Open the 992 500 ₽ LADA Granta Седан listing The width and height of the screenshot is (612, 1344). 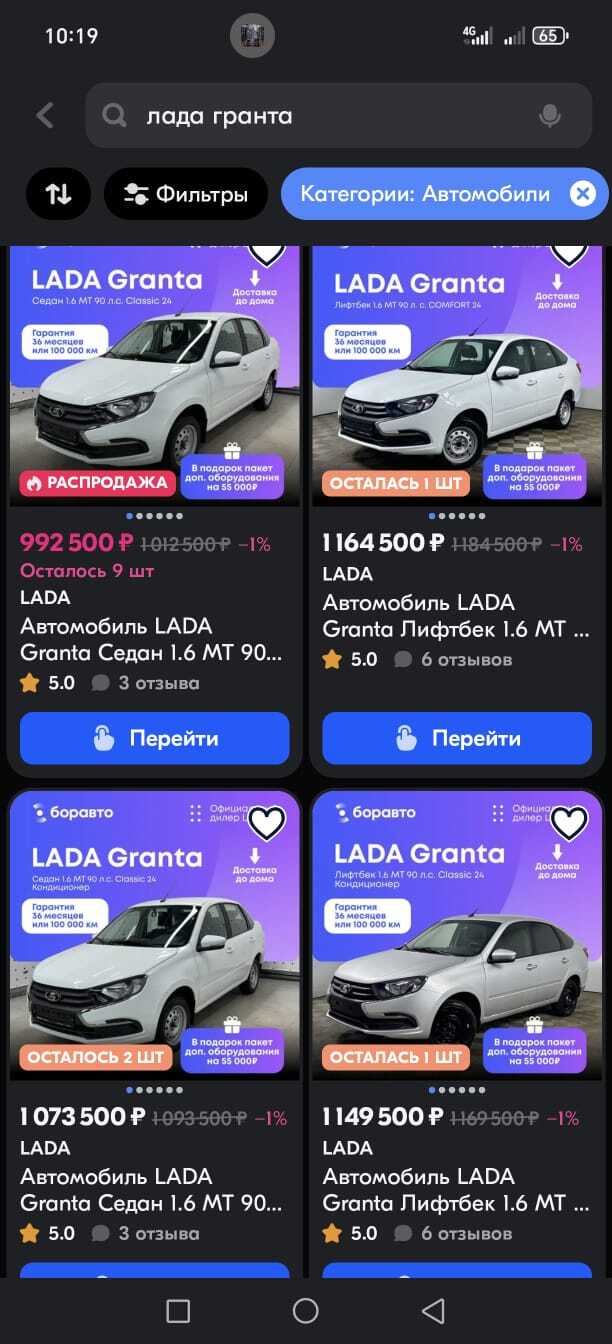pos(155,640)
